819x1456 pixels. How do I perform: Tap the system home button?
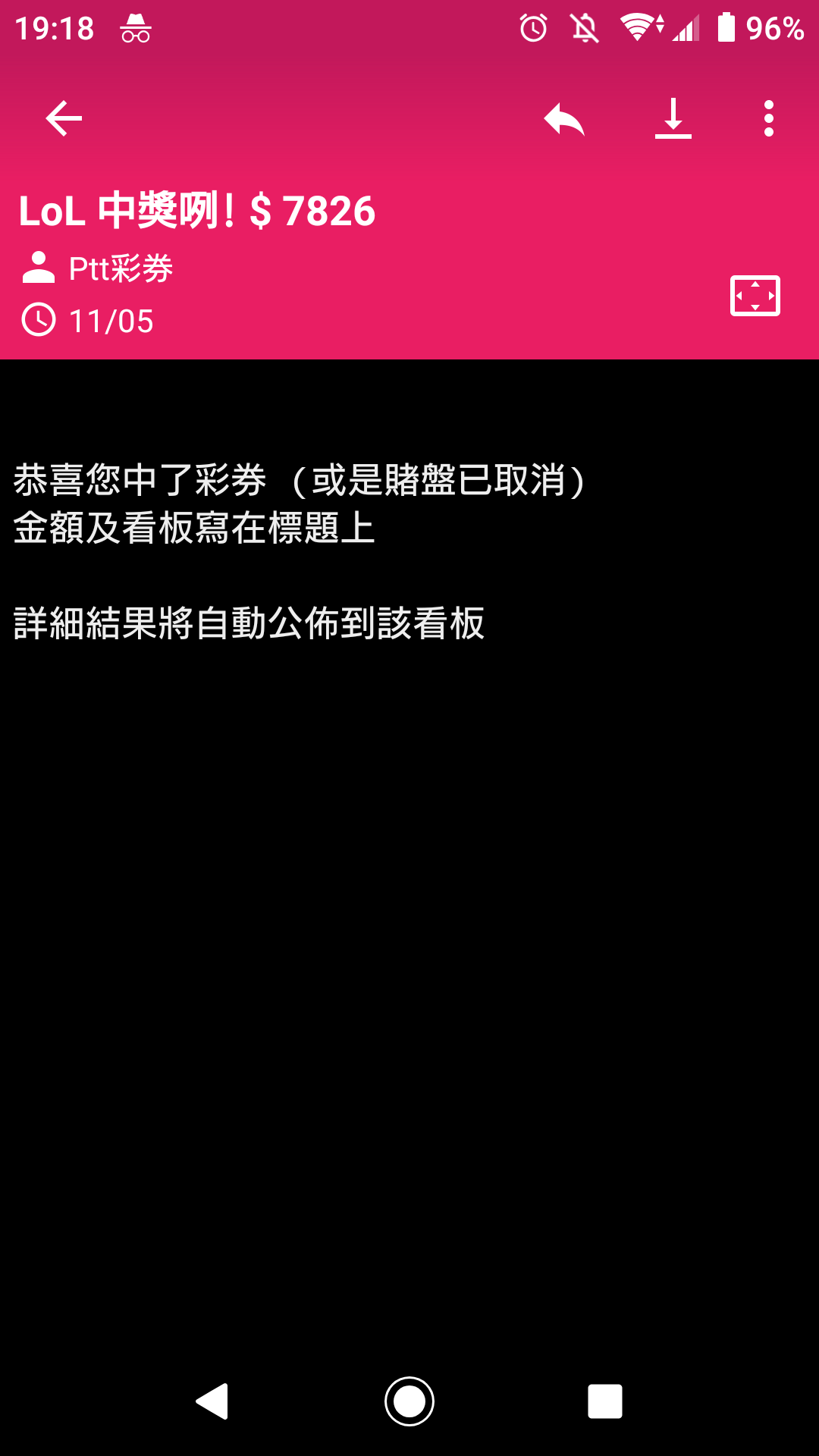click(x=409, y=1401)
